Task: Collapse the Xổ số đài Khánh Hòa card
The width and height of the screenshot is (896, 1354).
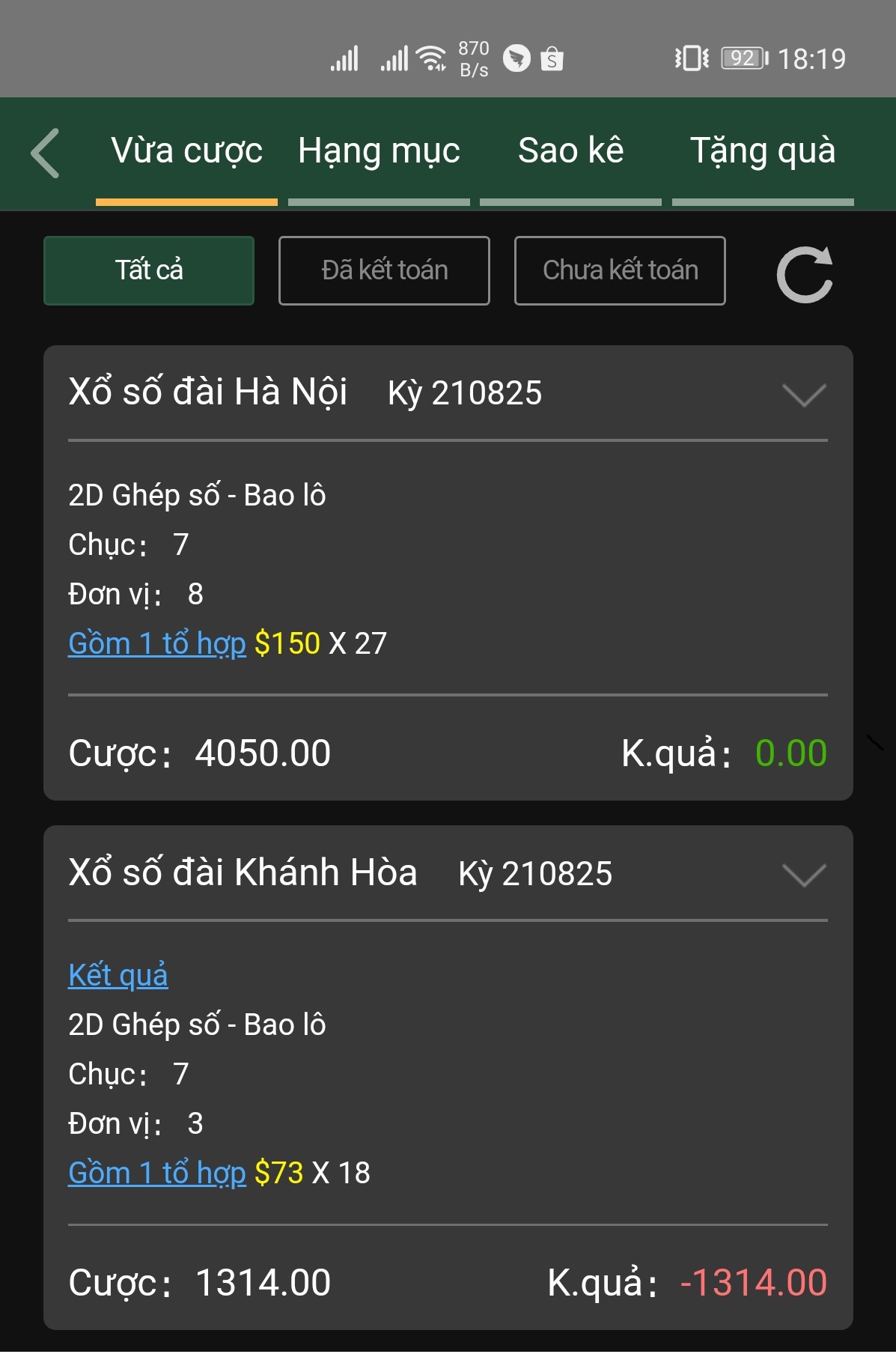Action: [803, 875]
